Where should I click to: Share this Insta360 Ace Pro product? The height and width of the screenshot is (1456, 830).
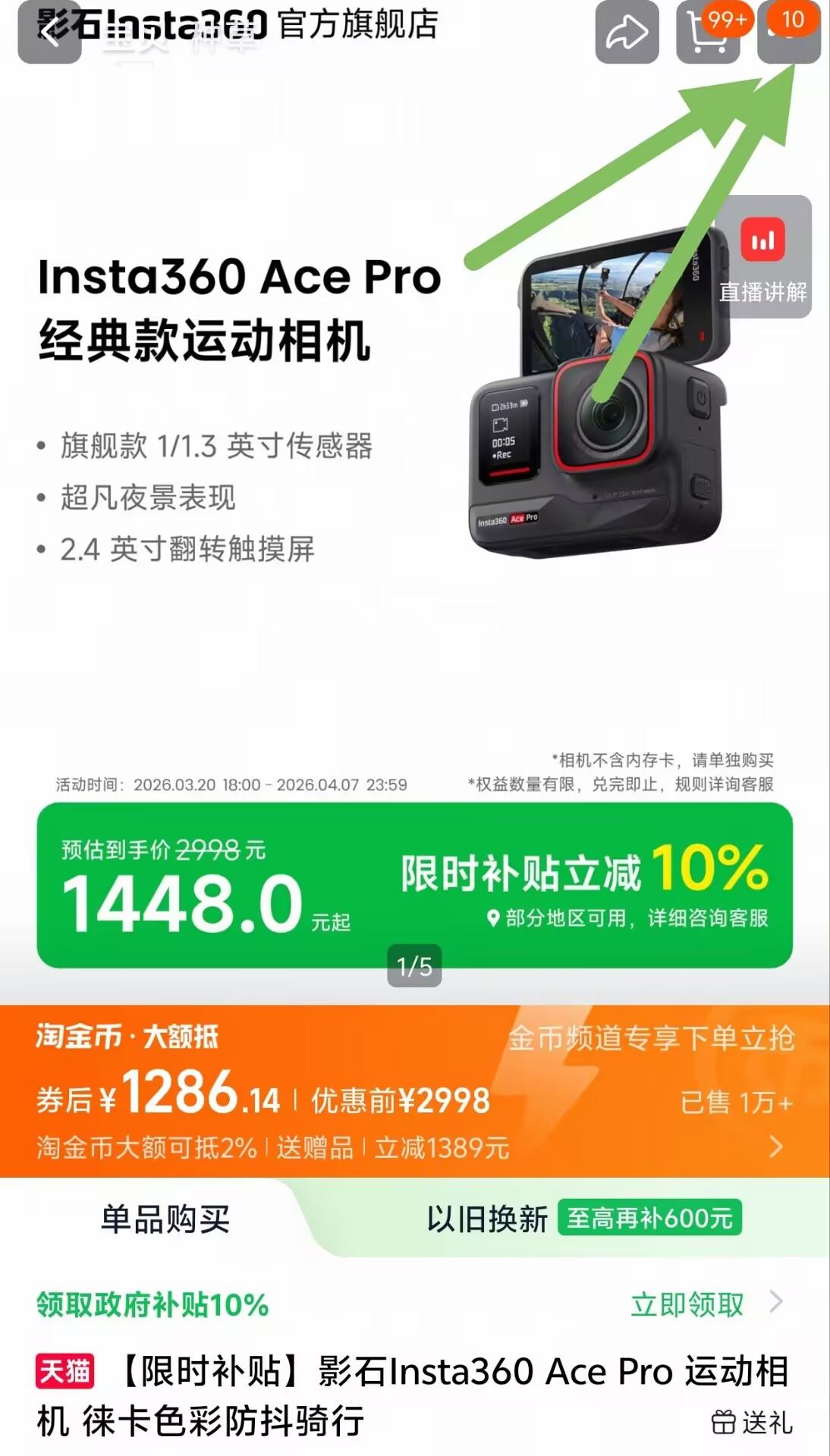click(627, 32)
